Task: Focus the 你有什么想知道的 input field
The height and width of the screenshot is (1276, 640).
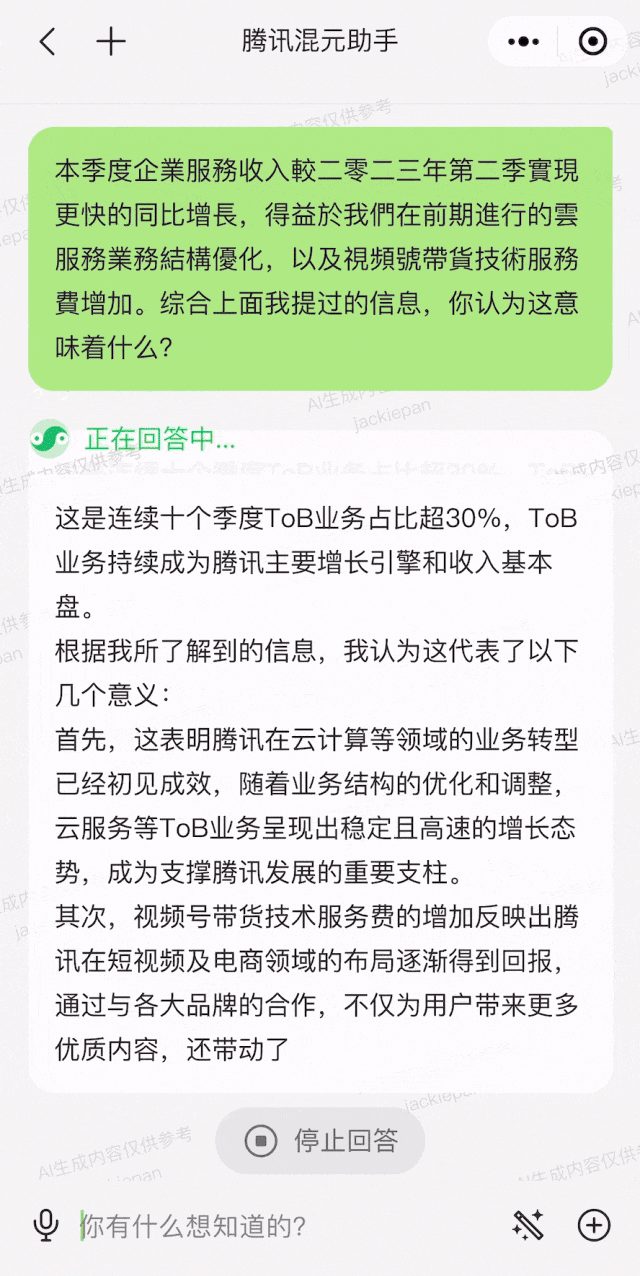Action: pyautogui.click(x=285, y=1226)
